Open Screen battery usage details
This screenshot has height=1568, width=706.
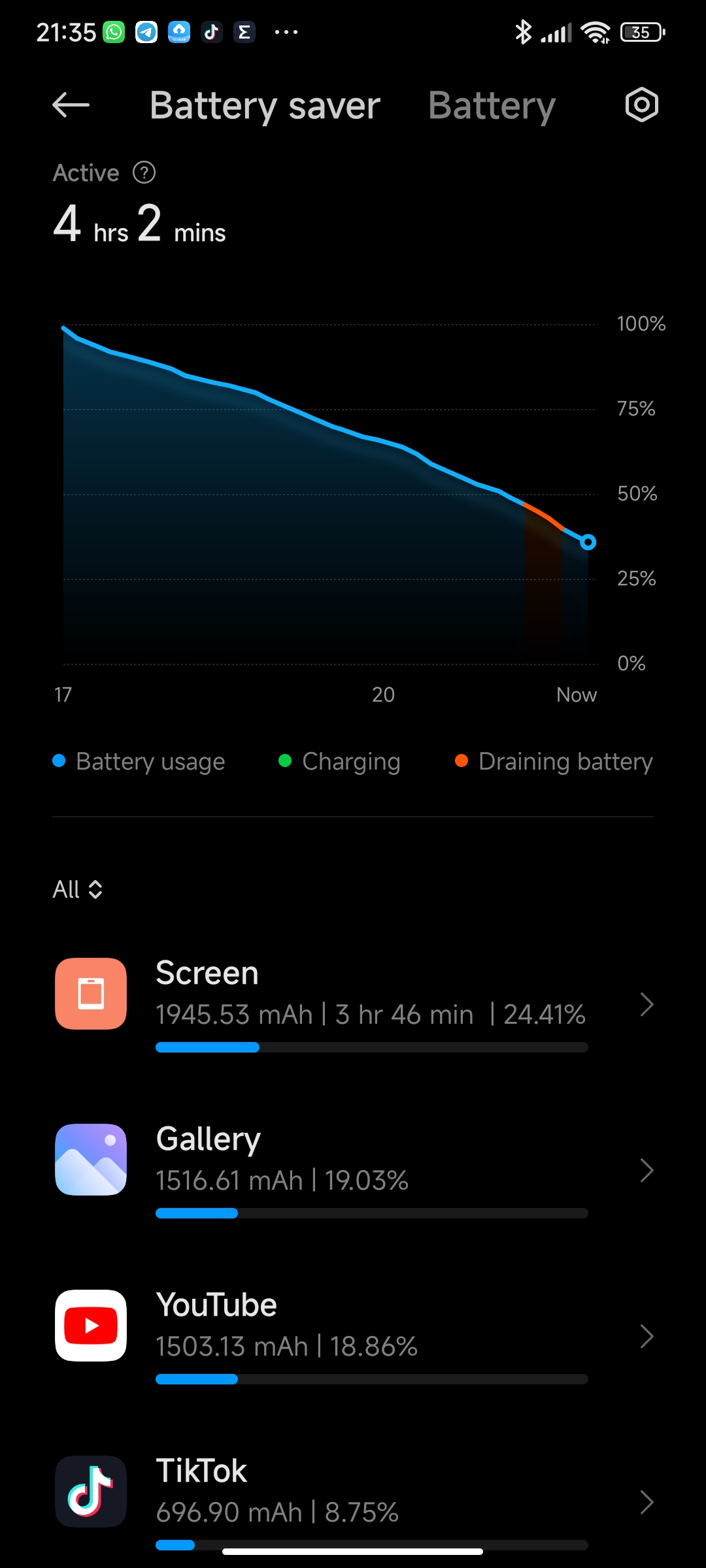click(353, 1005)
